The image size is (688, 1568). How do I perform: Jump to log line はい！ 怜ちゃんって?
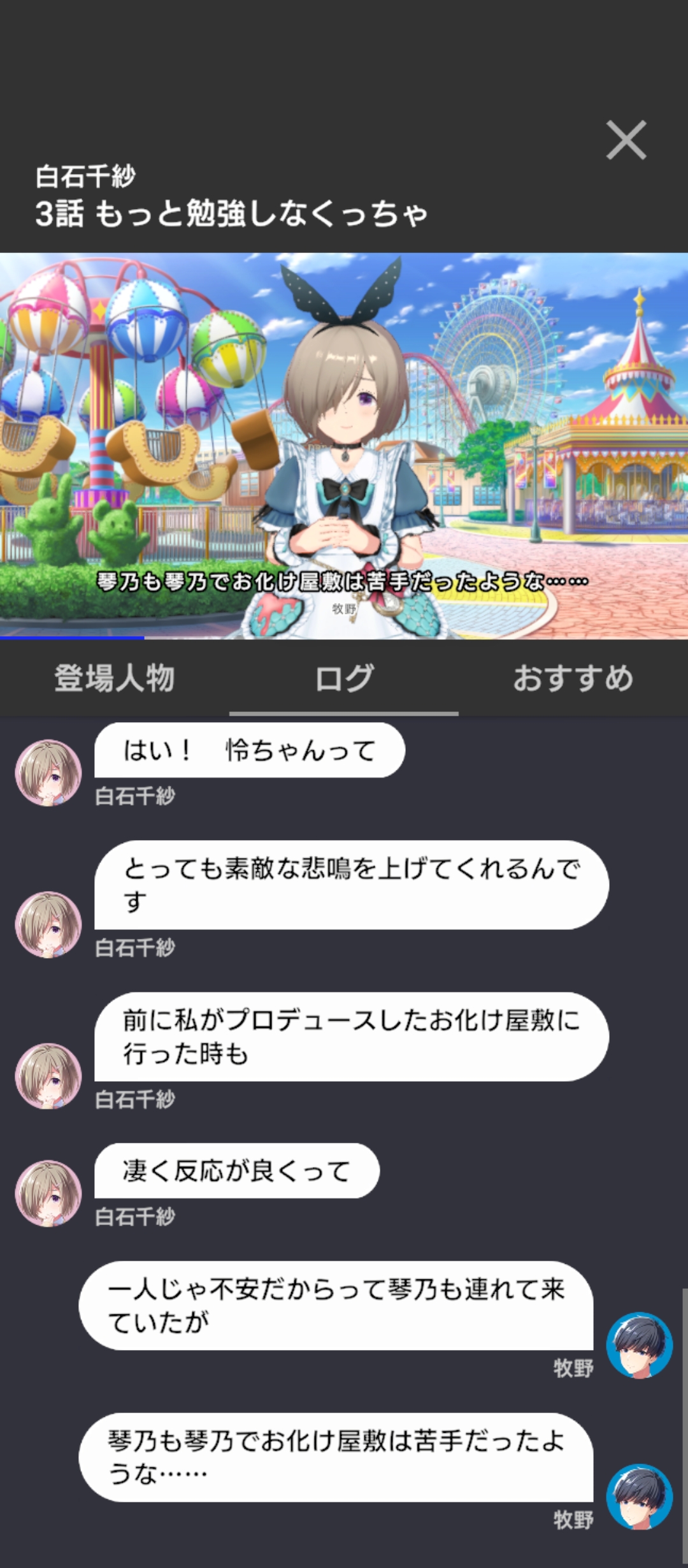point(250,750)
